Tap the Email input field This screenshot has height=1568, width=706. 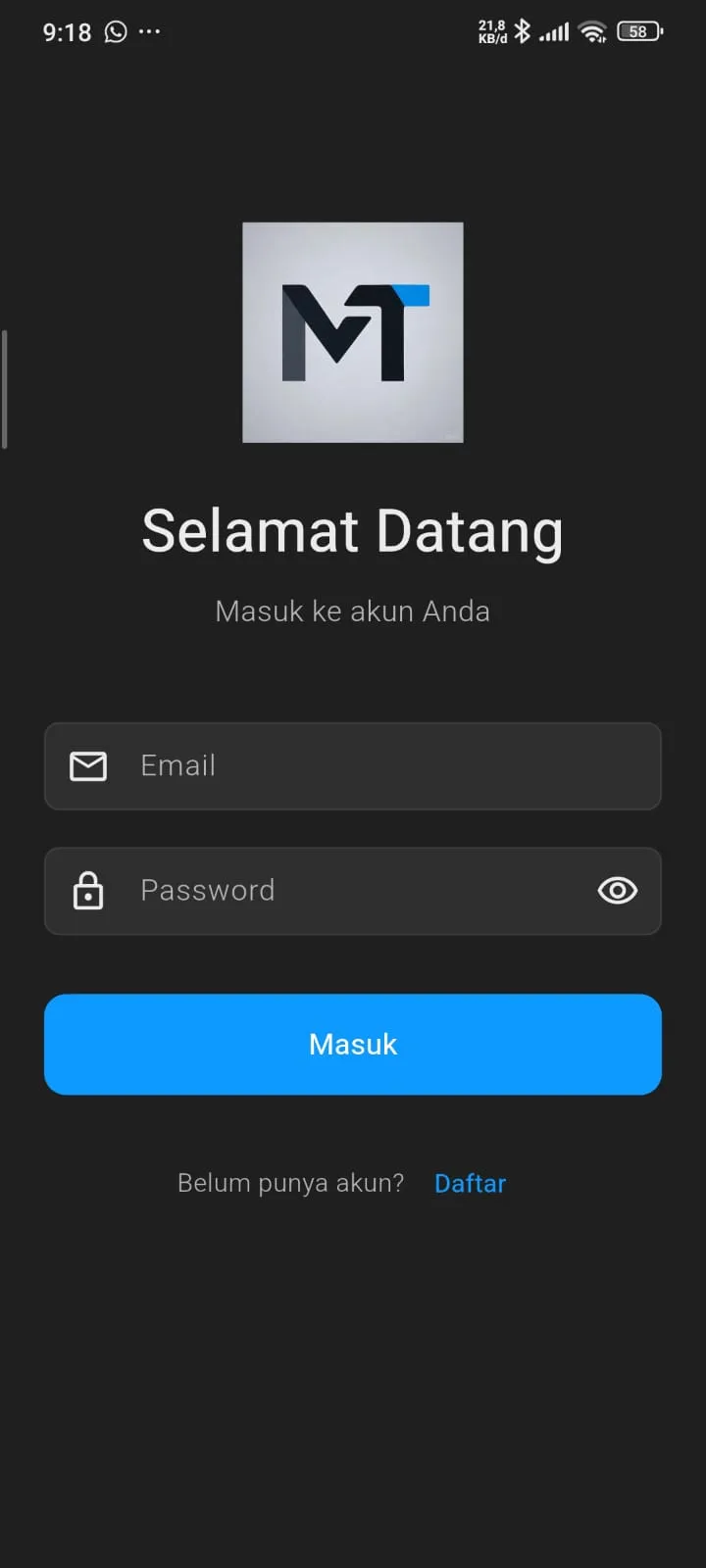click(353, 766)
